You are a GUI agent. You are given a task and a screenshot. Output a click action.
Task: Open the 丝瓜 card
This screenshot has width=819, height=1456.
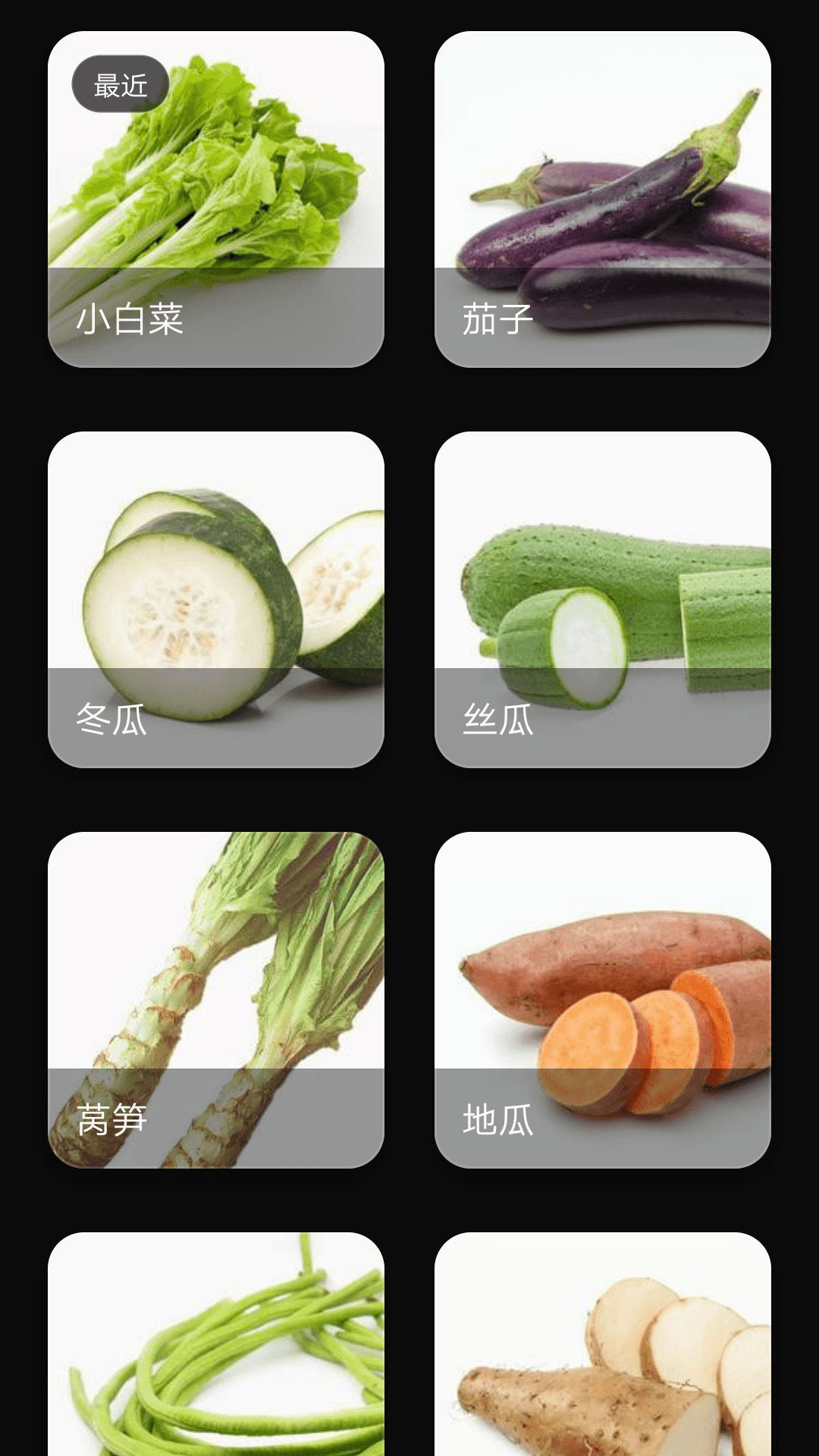(x=603, y=600)
